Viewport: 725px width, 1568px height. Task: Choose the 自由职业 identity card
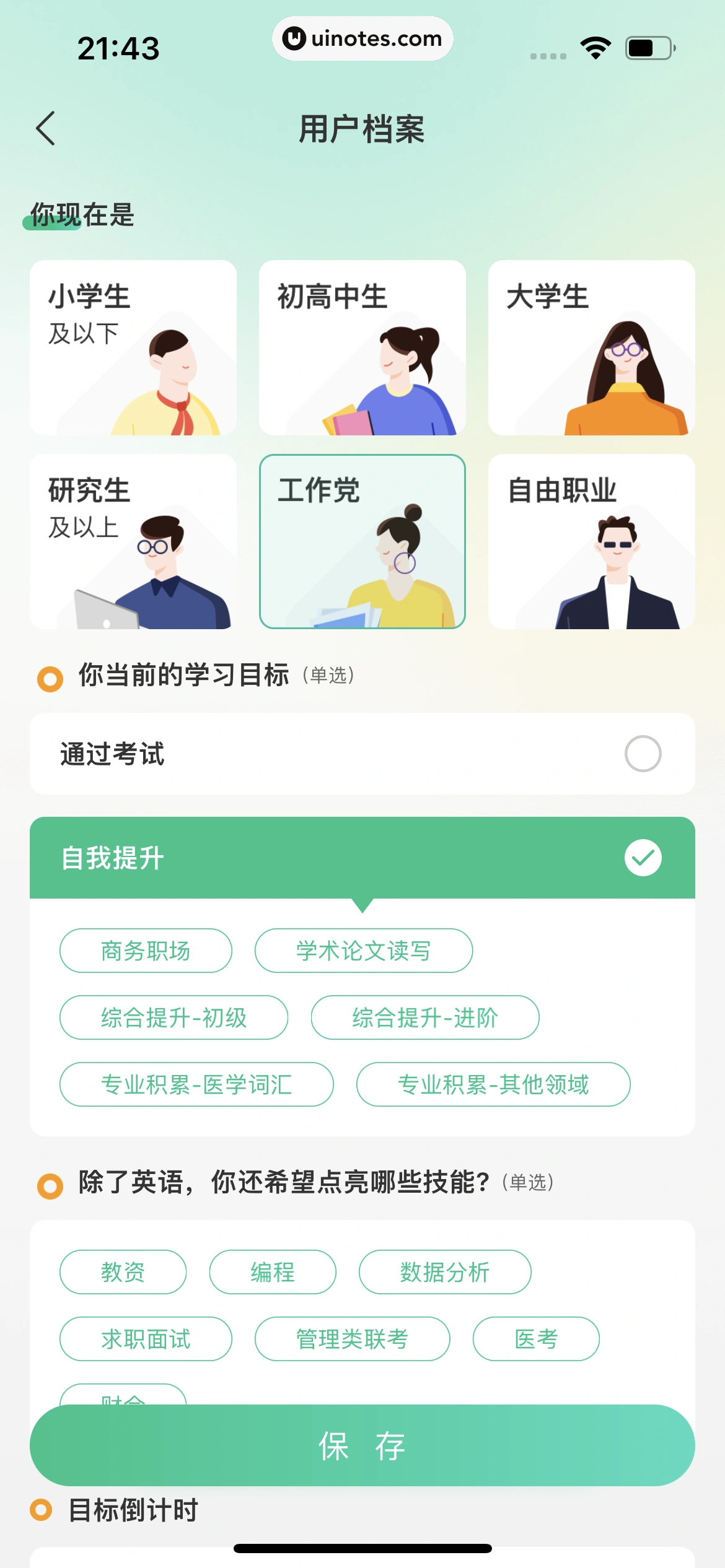590,541
